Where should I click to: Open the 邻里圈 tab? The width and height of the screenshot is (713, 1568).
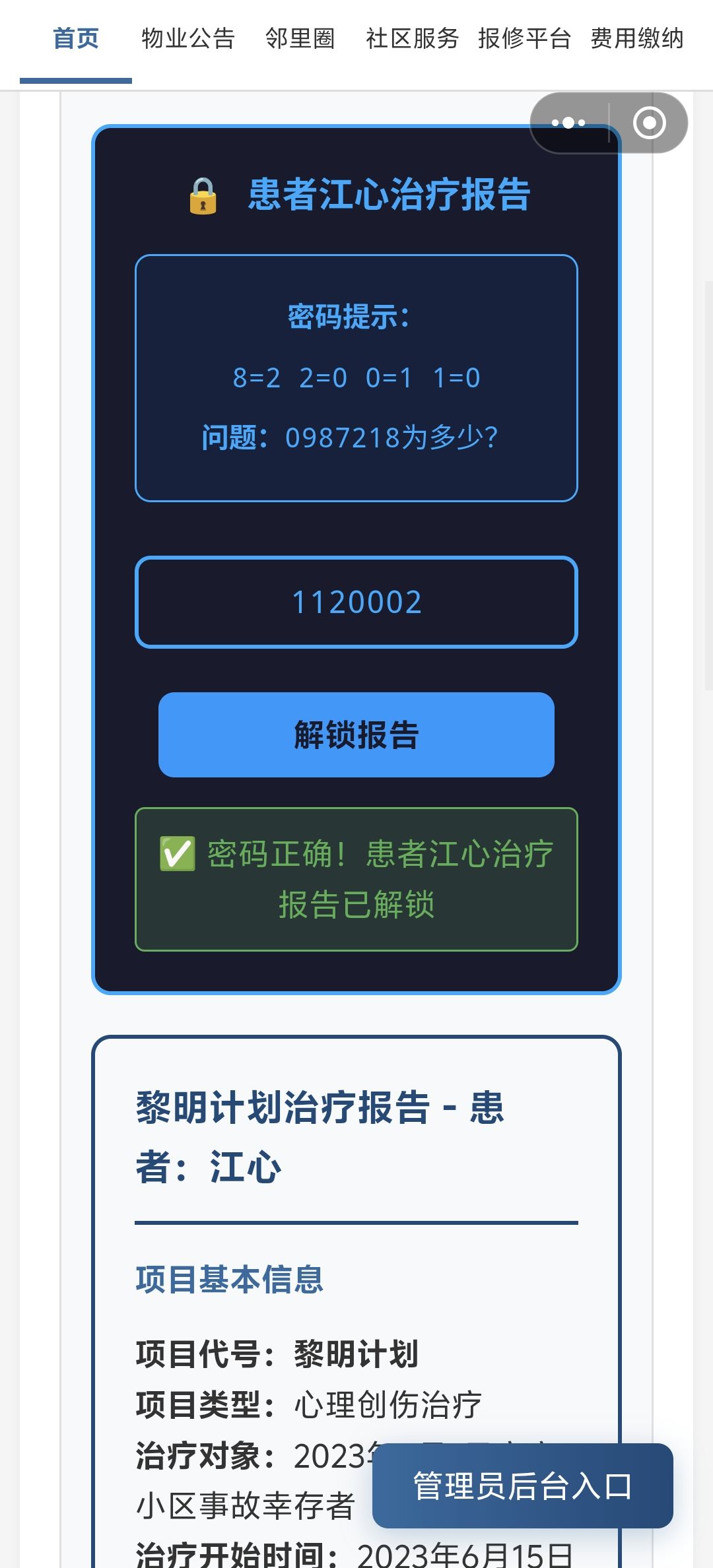(x=301, y=38)
